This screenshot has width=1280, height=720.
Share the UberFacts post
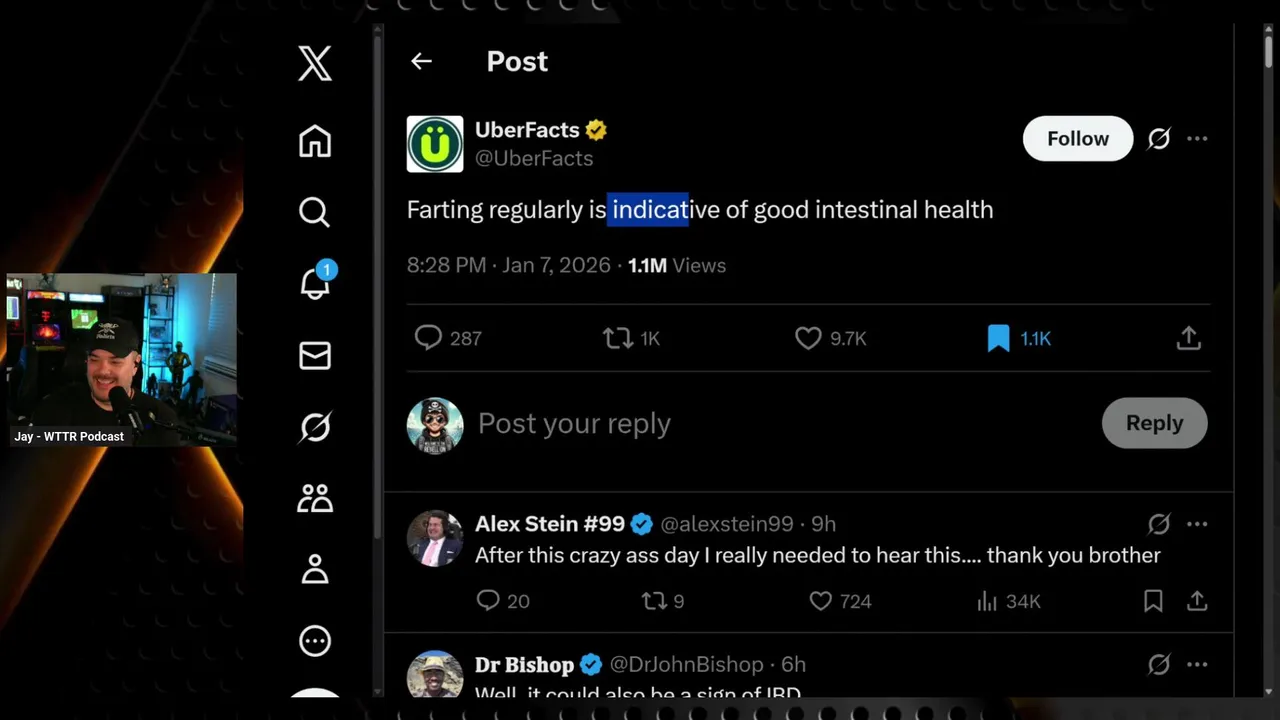pyautogui.click(x=1188, y=338)
